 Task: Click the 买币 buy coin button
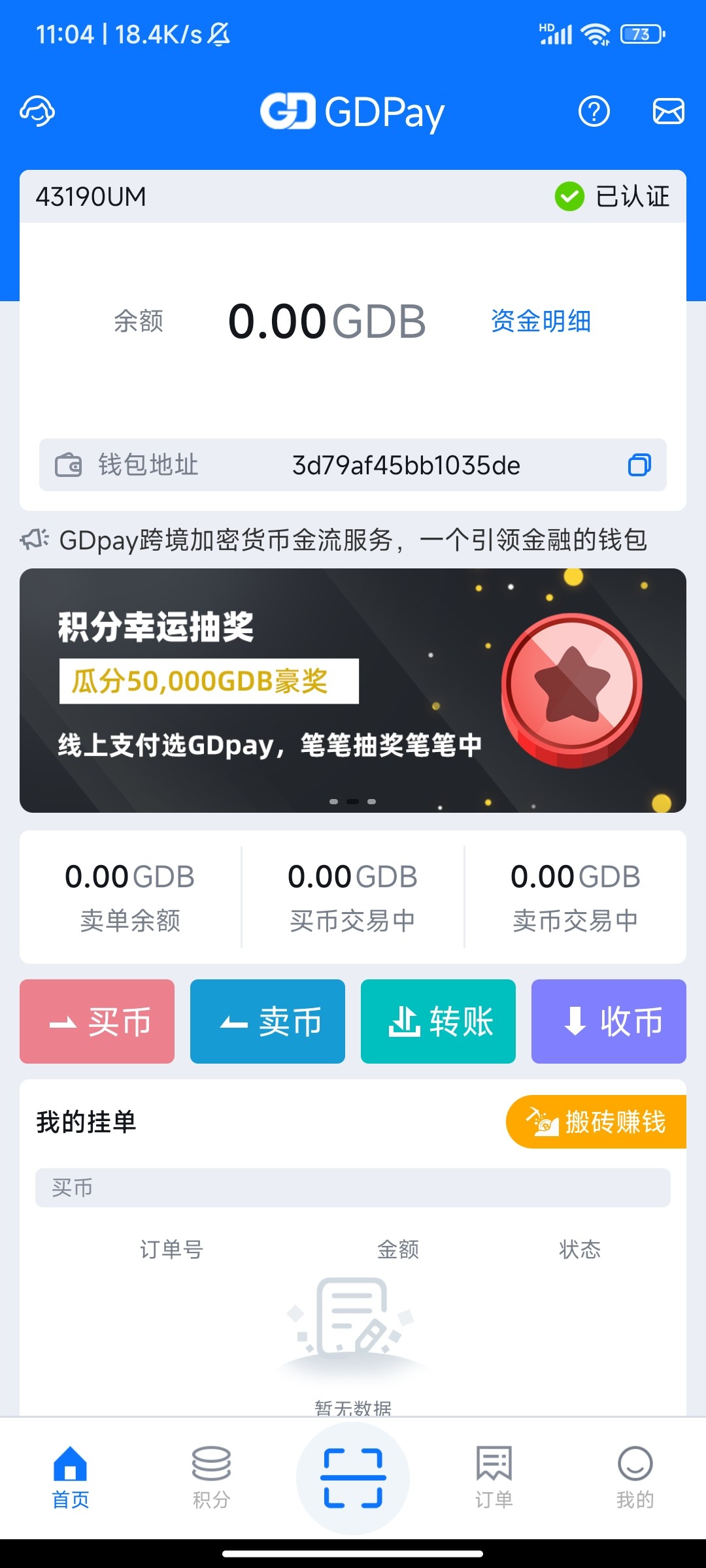[x=97, y=1021]
